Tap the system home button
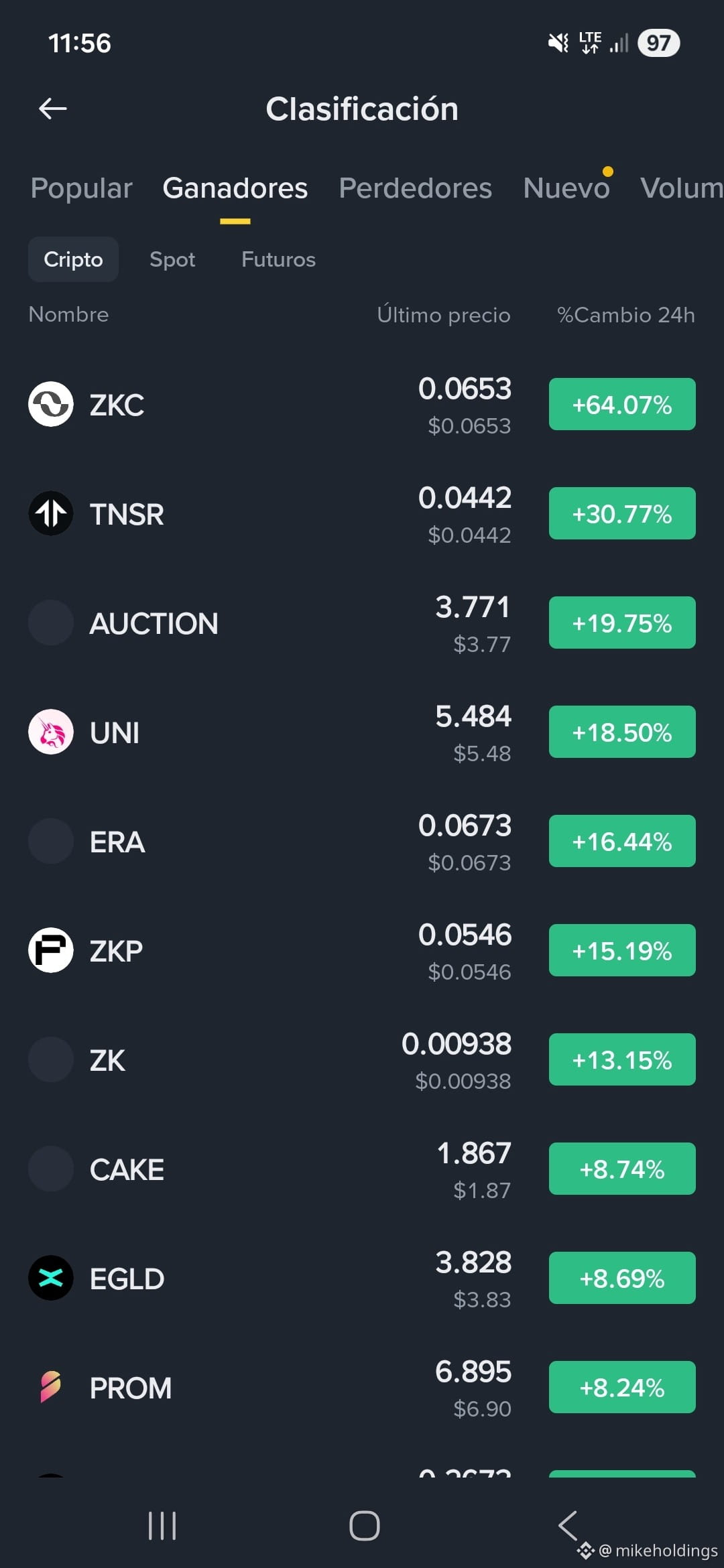 pyautogui.click(x=364, y=1526)
